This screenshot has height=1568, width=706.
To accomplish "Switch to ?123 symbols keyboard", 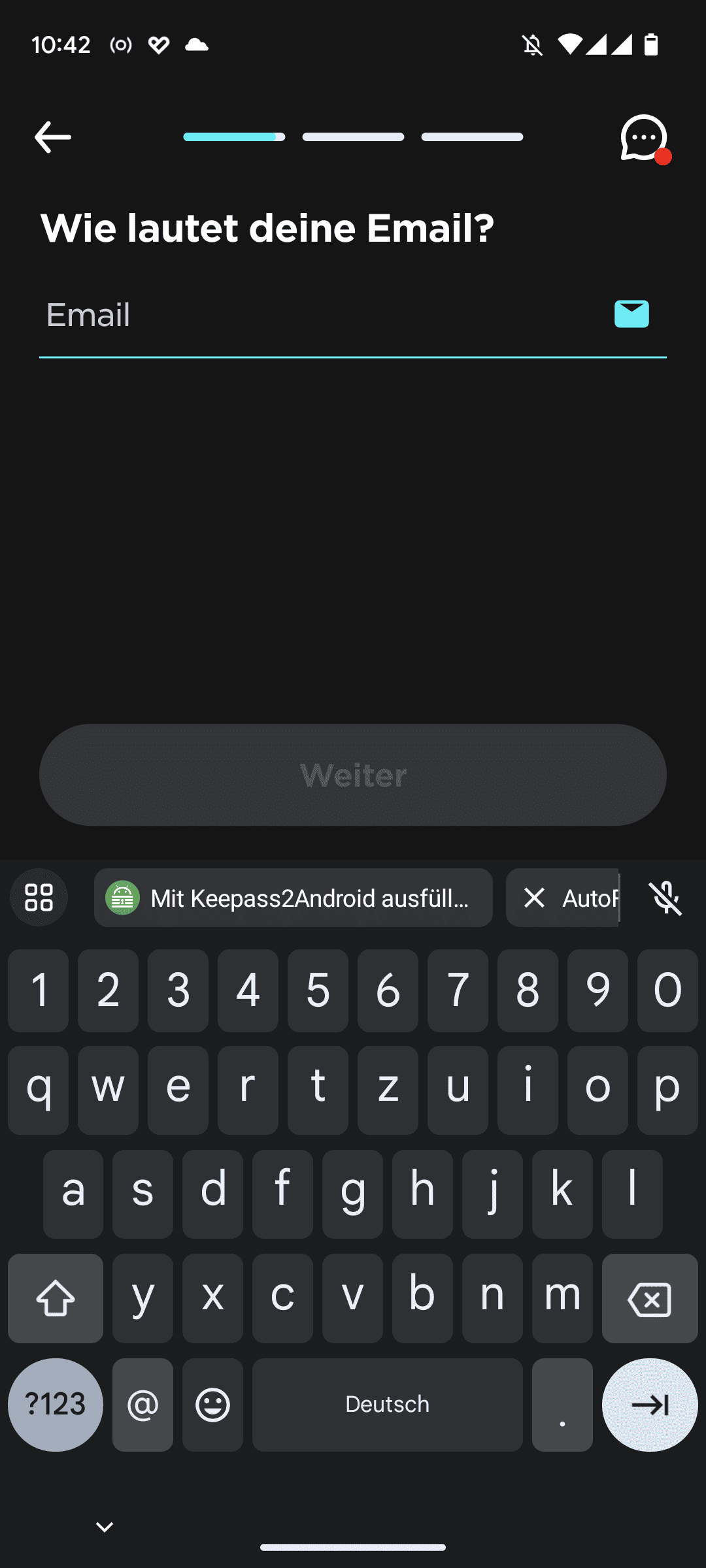I will (56, 1405).
